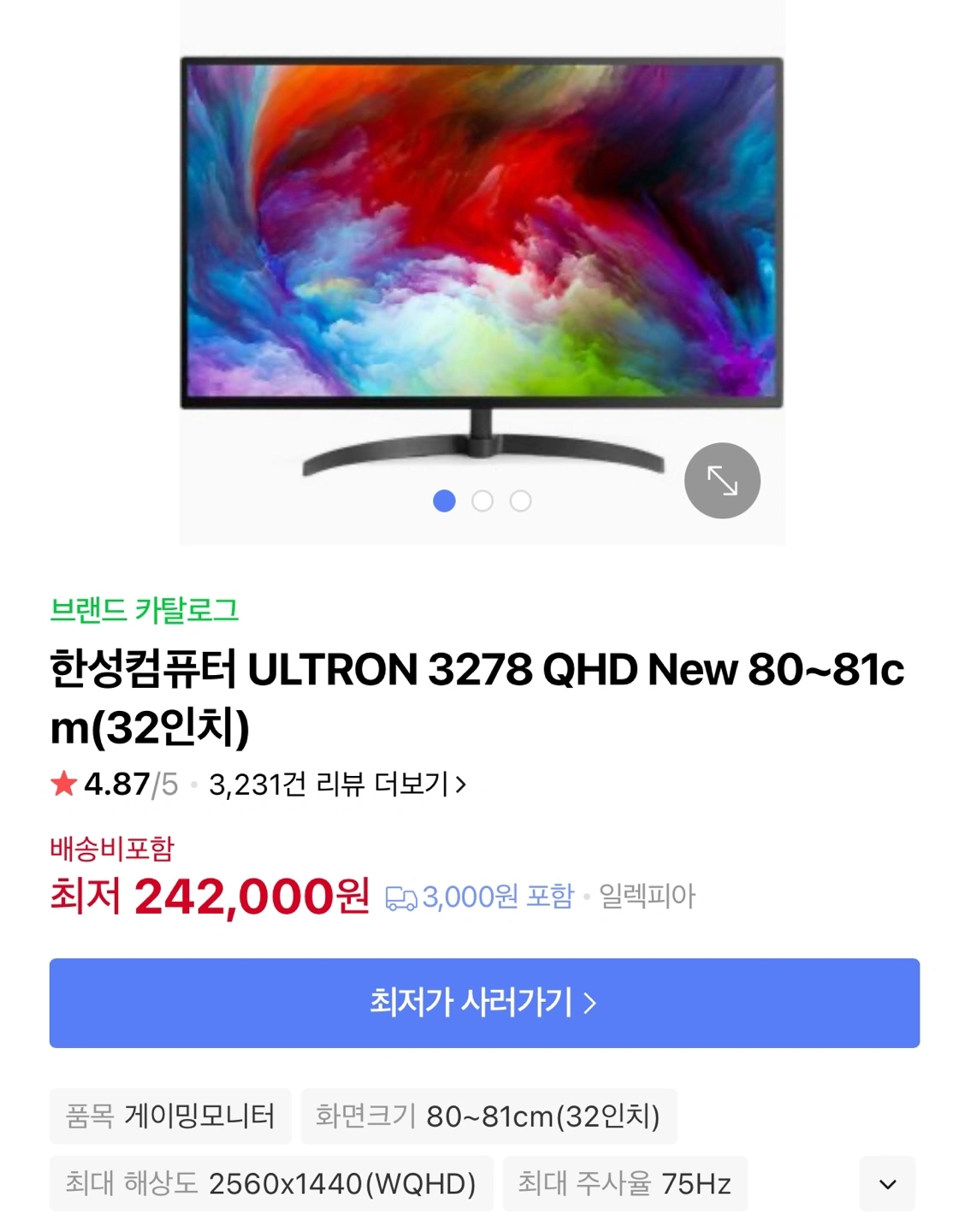Select the third carousel dot

tap(521, 501)
